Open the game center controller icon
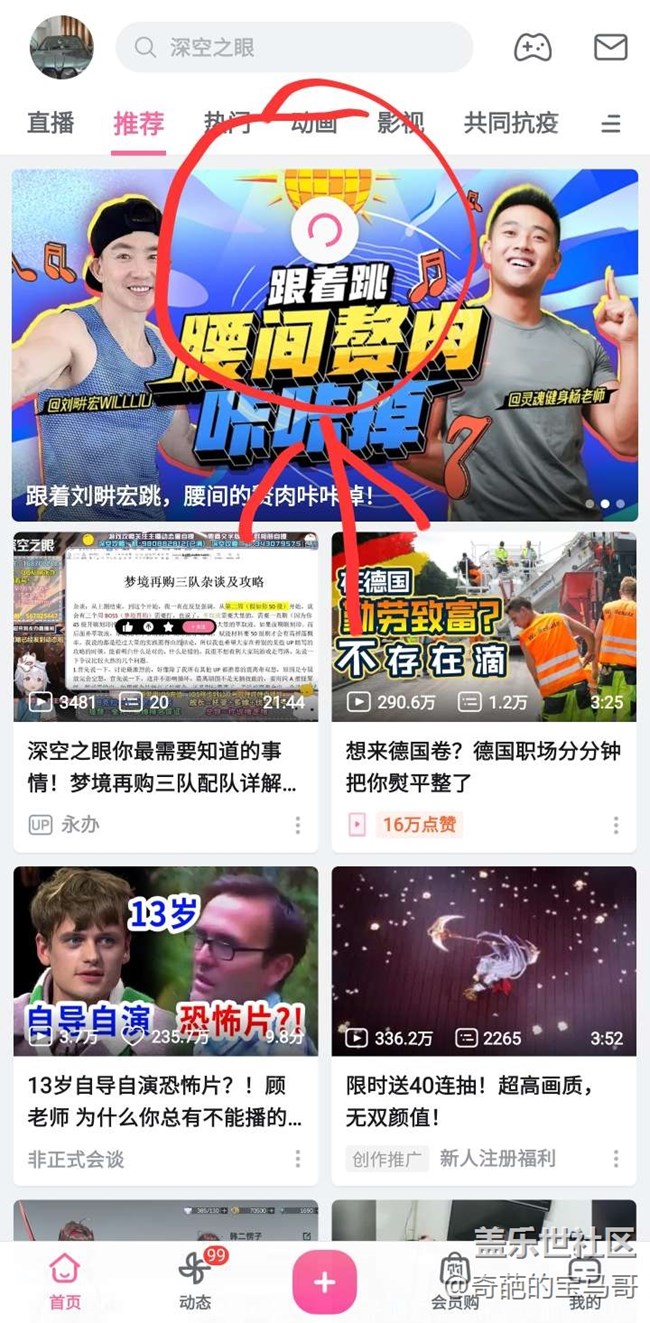The image size is (650, 1323). 532,47
